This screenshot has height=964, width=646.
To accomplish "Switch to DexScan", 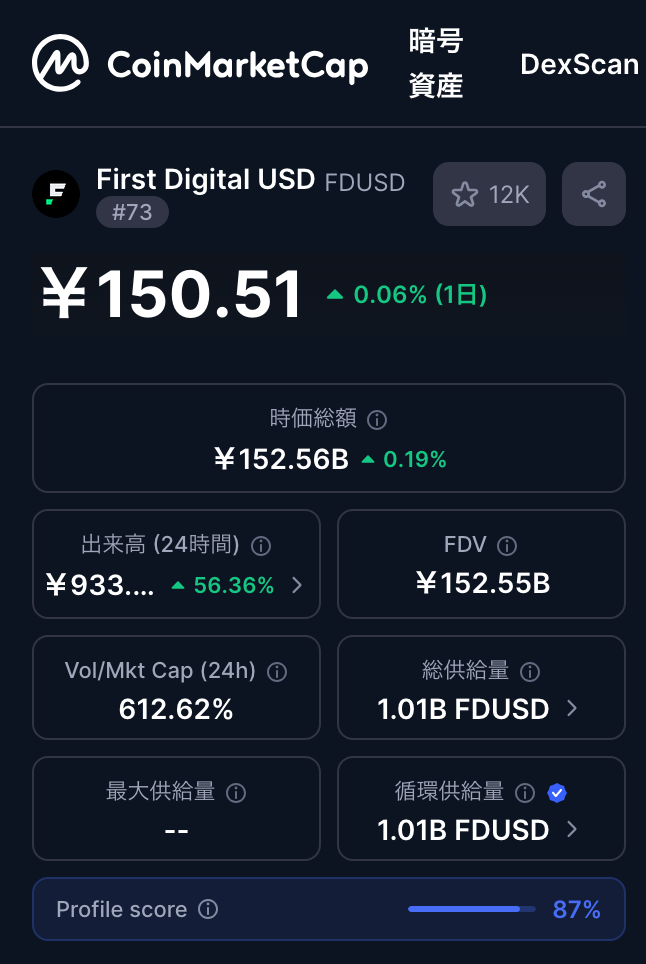I will click(579, 65).
